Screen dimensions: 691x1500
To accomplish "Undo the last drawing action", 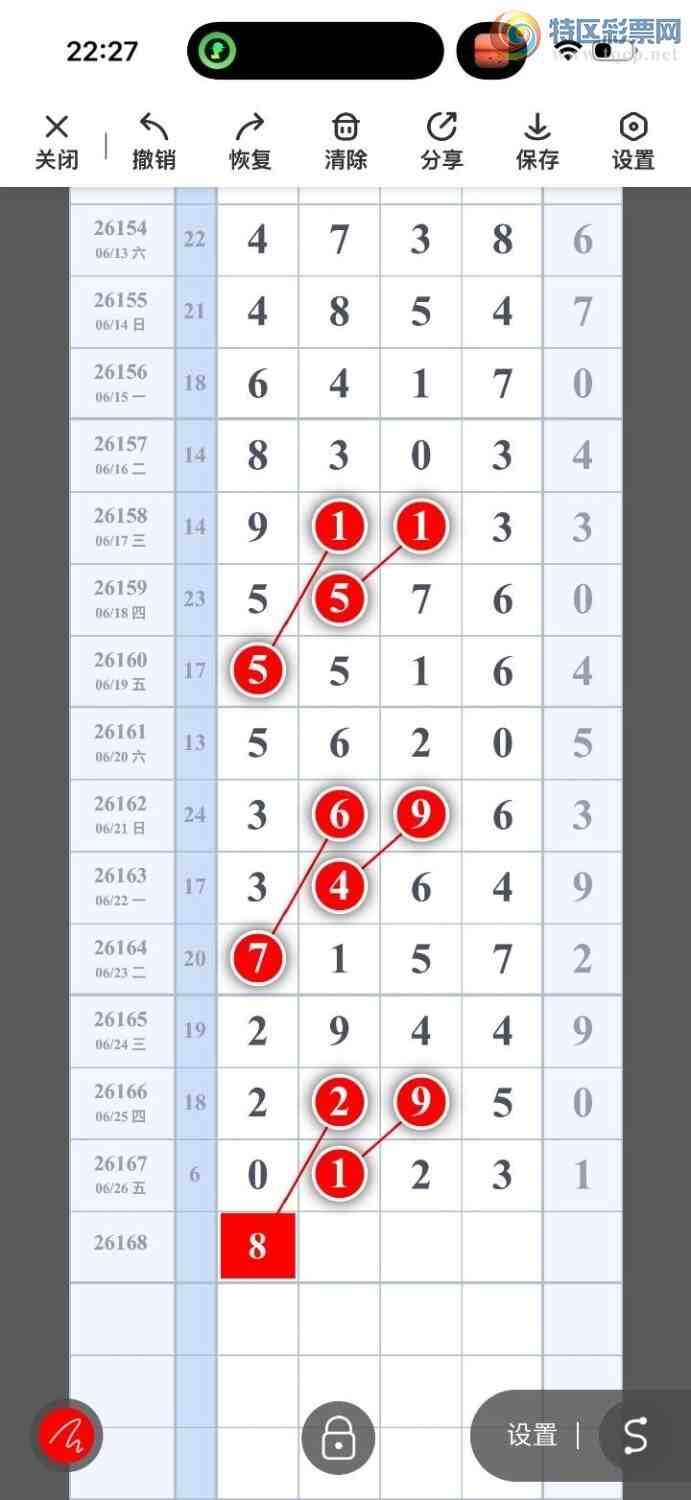I will pos(154,141).
